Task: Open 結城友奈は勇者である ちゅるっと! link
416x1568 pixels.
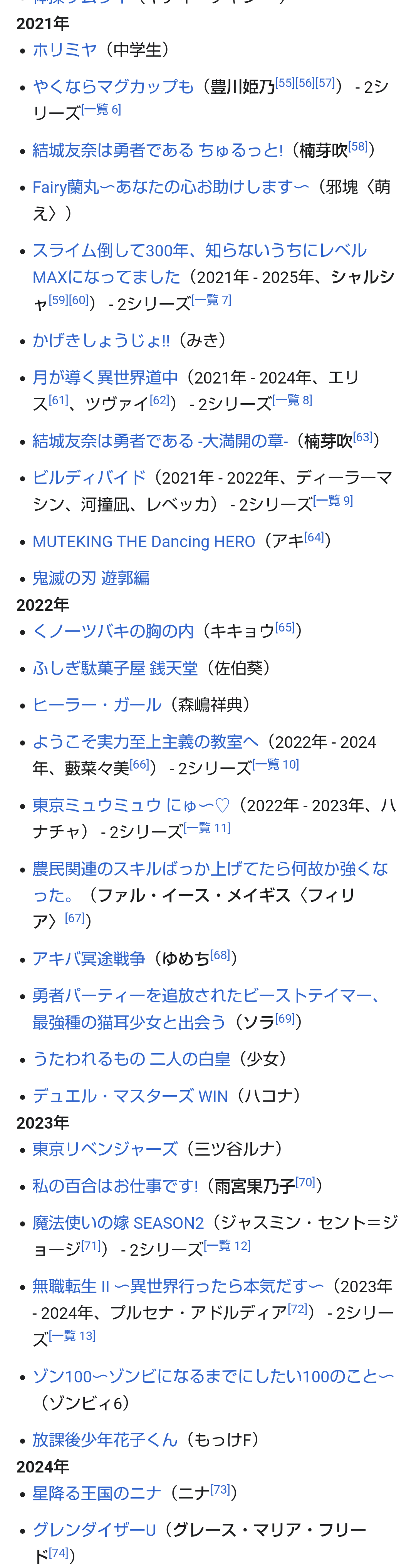Action: [157, 150]
